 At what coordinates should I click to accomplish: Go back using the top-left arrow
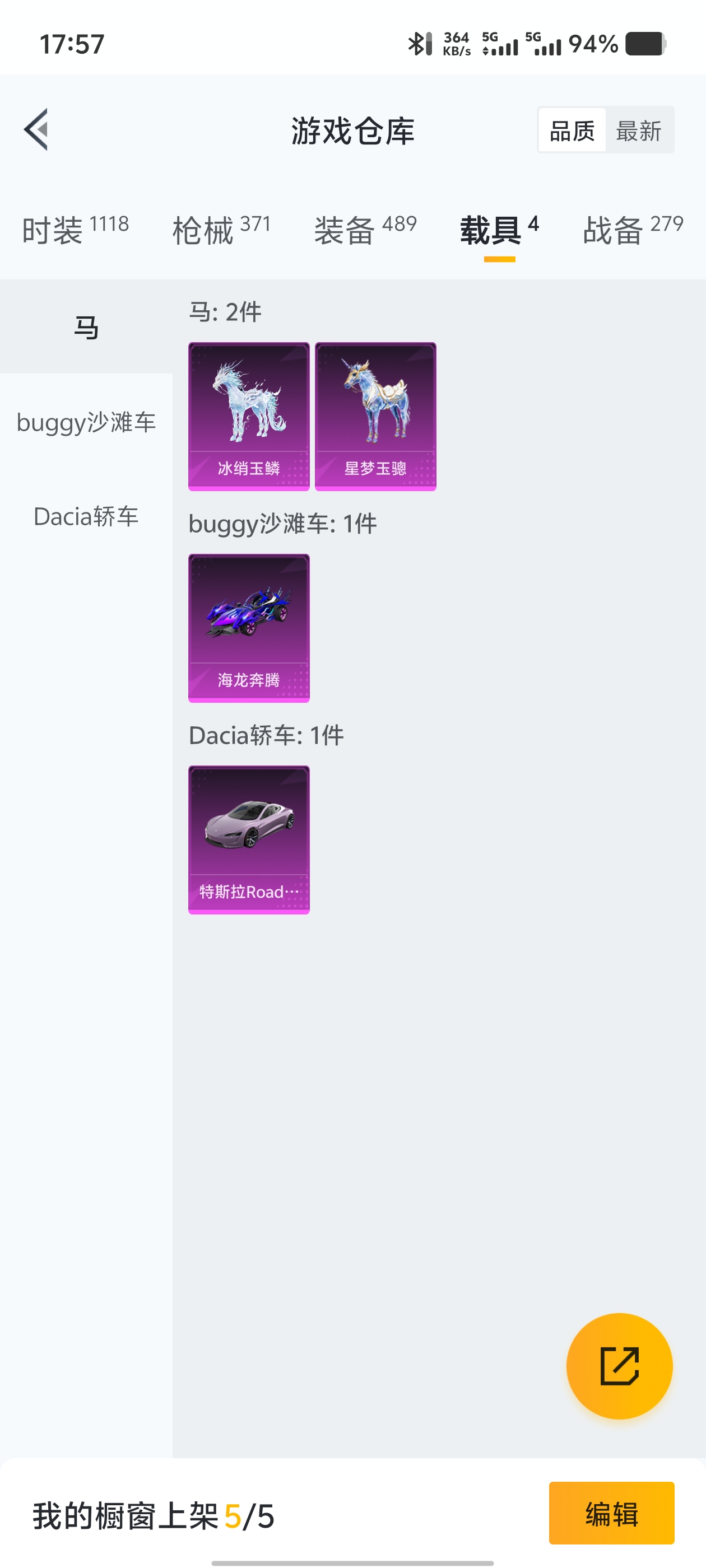[36, 130]
